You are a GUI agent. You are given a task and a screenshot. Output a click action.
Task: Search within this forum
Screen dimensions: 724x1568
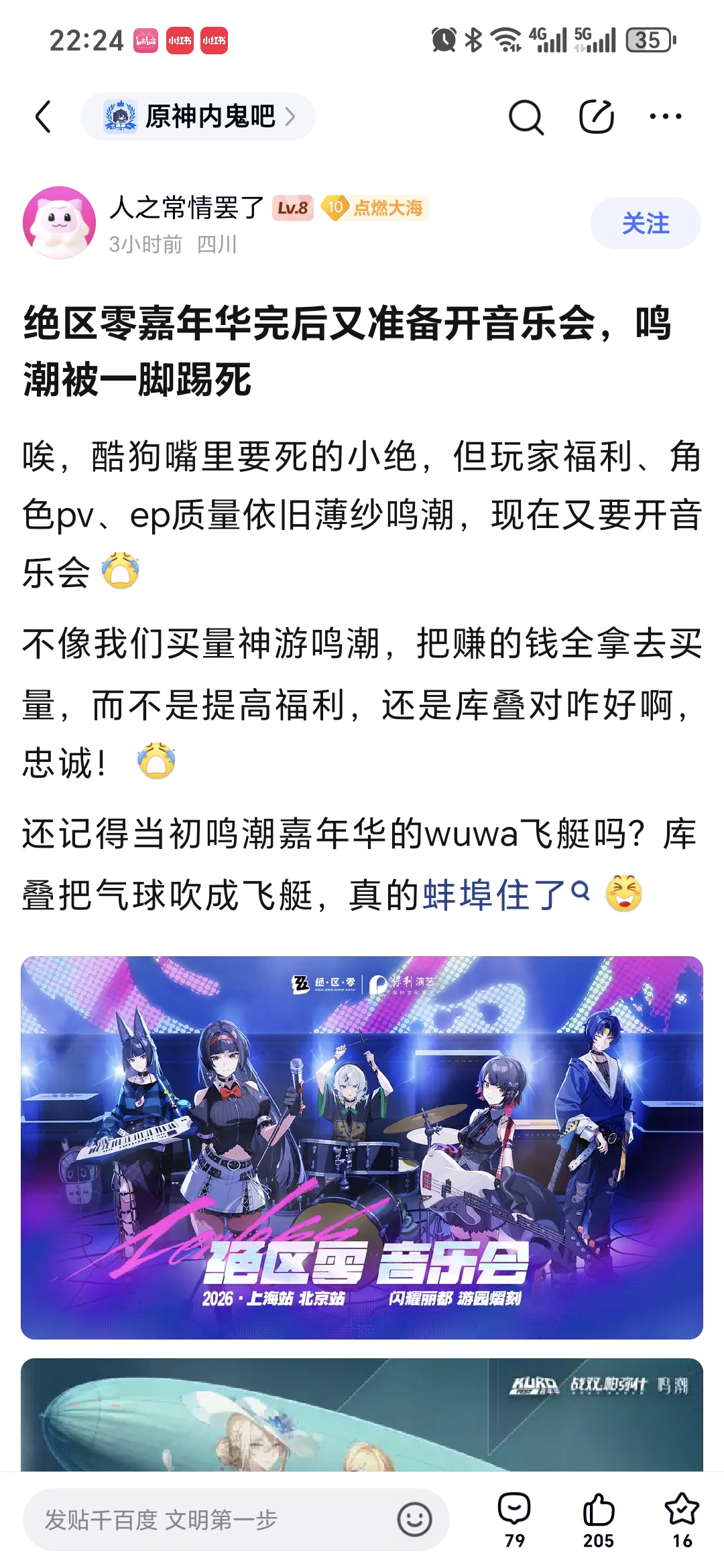coord(526,117)
